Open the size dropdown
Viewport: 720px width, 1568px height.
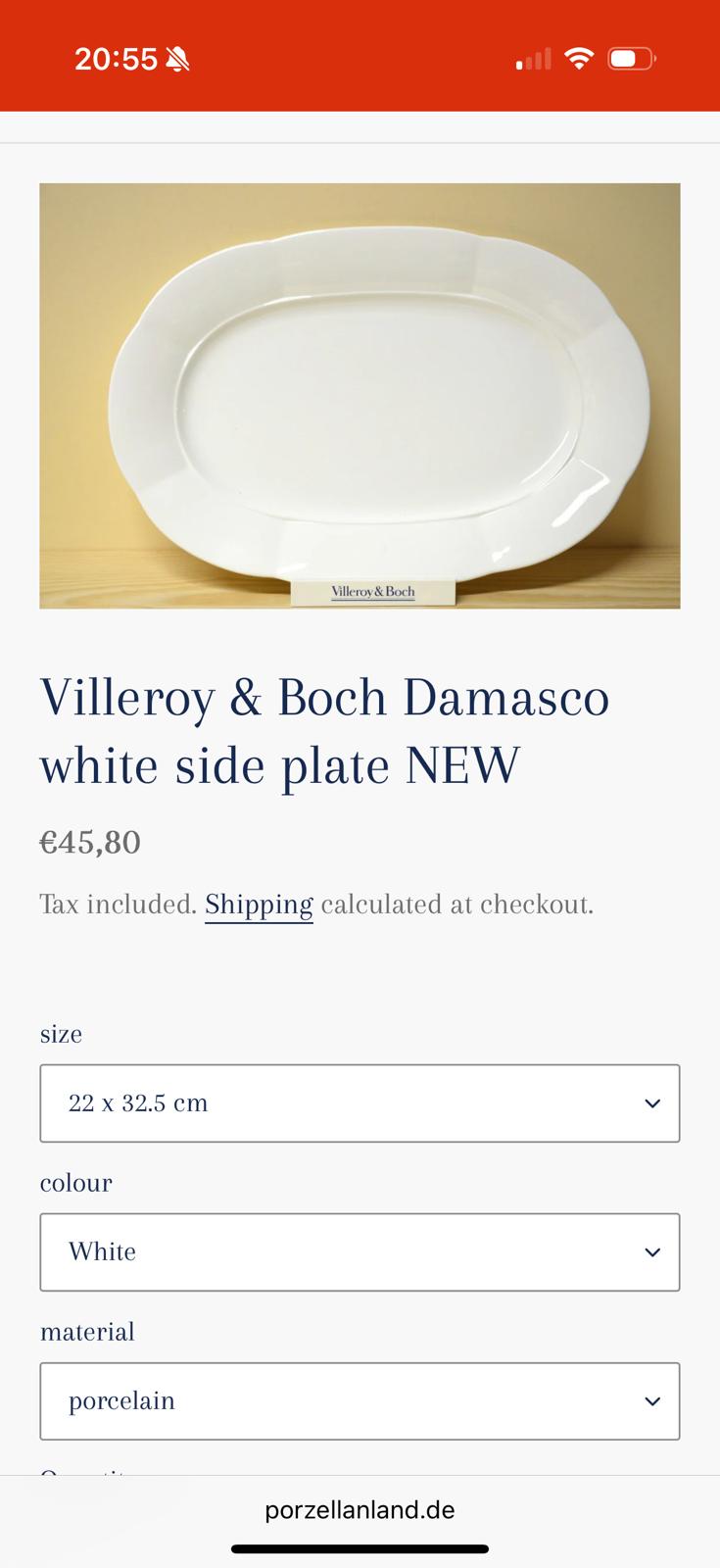pyautogui.click(x=360, y=1103)
